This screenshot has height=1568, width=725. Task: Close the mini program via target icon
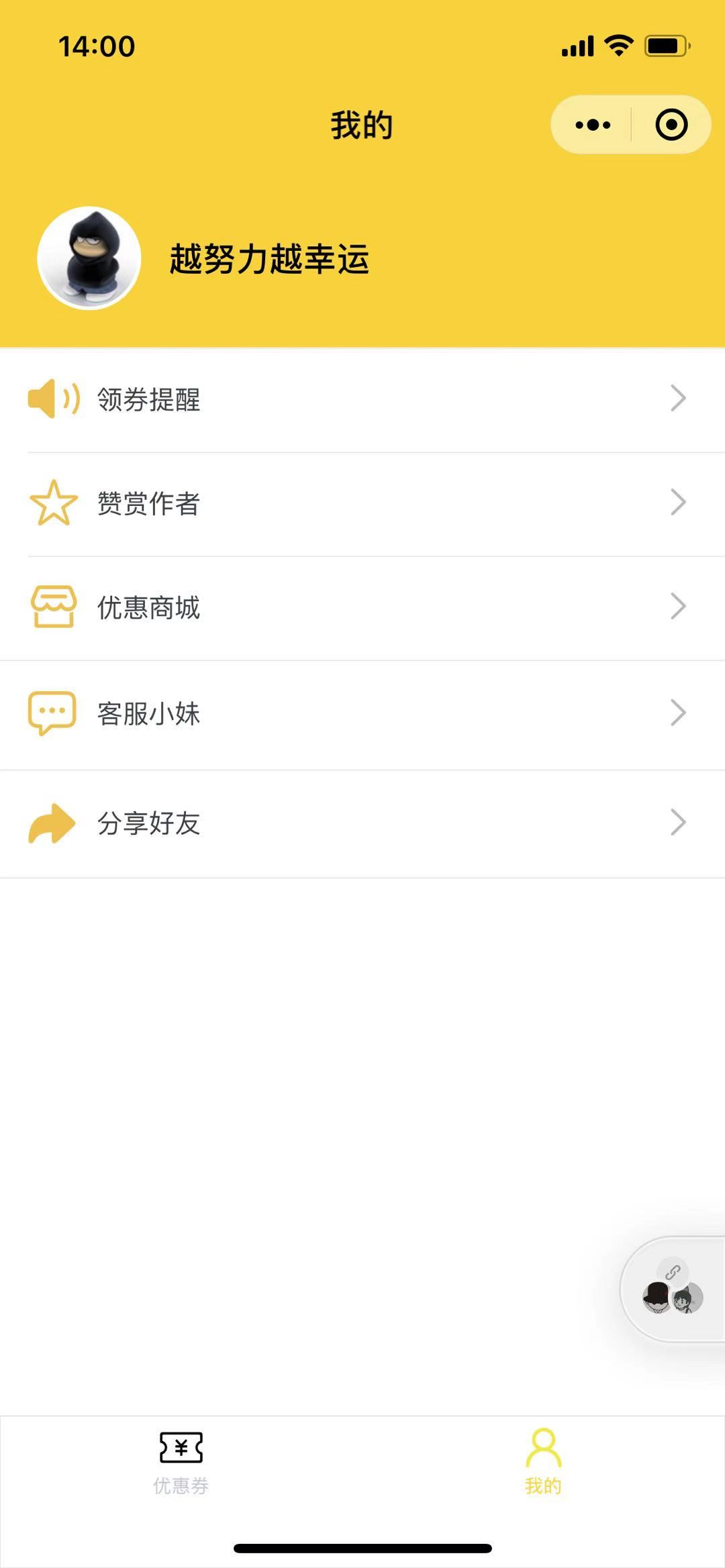click(671, 125)
